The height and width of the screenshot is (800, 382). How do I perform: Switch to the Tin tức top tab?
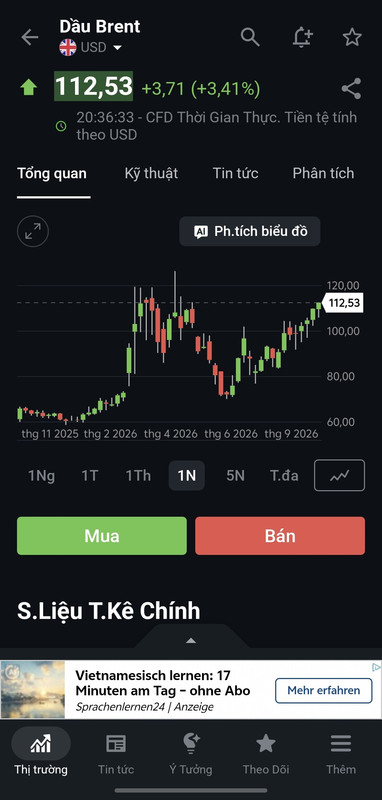click(235, 173)
